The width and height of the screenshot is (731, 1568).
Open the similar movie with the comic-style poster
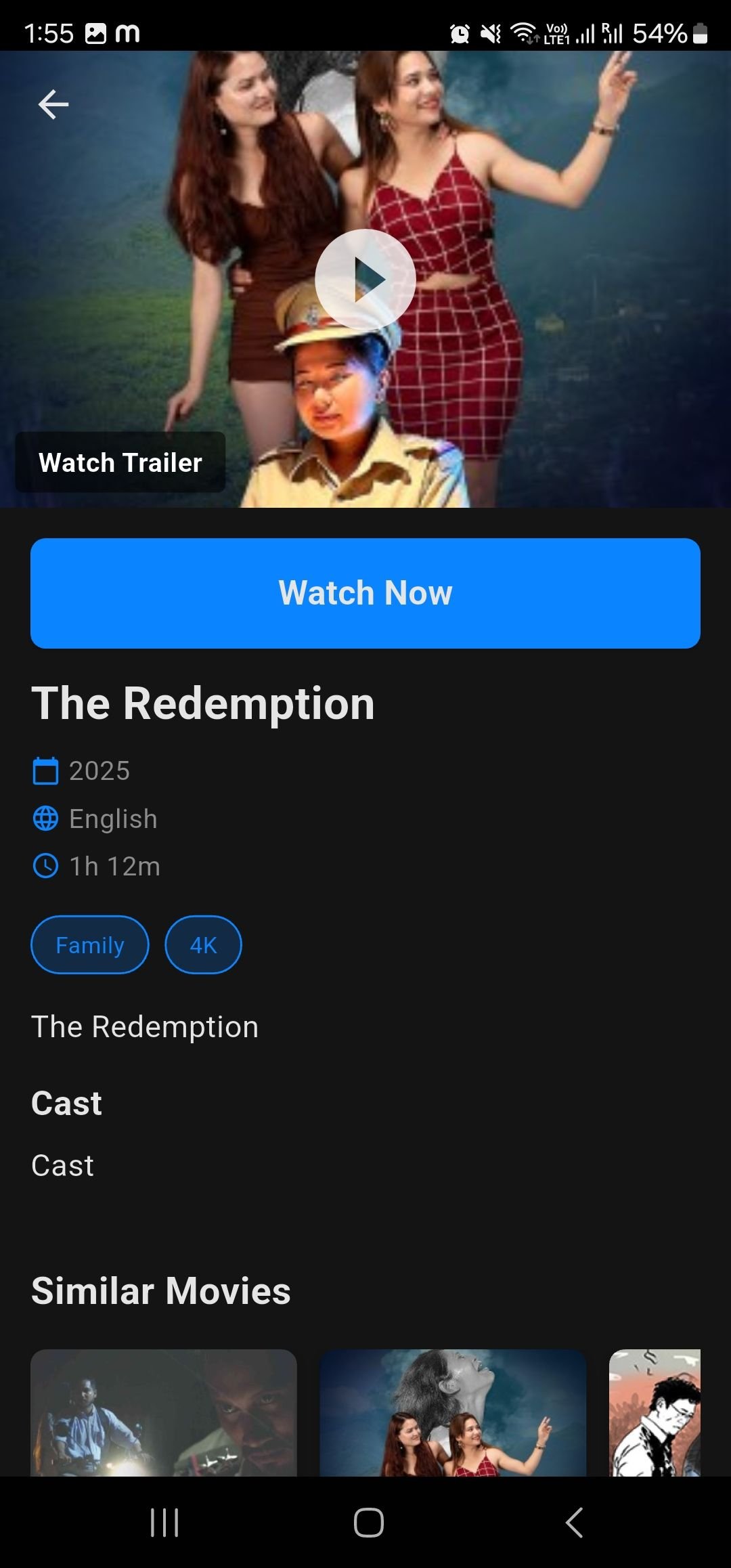[x=655, y=1412]
